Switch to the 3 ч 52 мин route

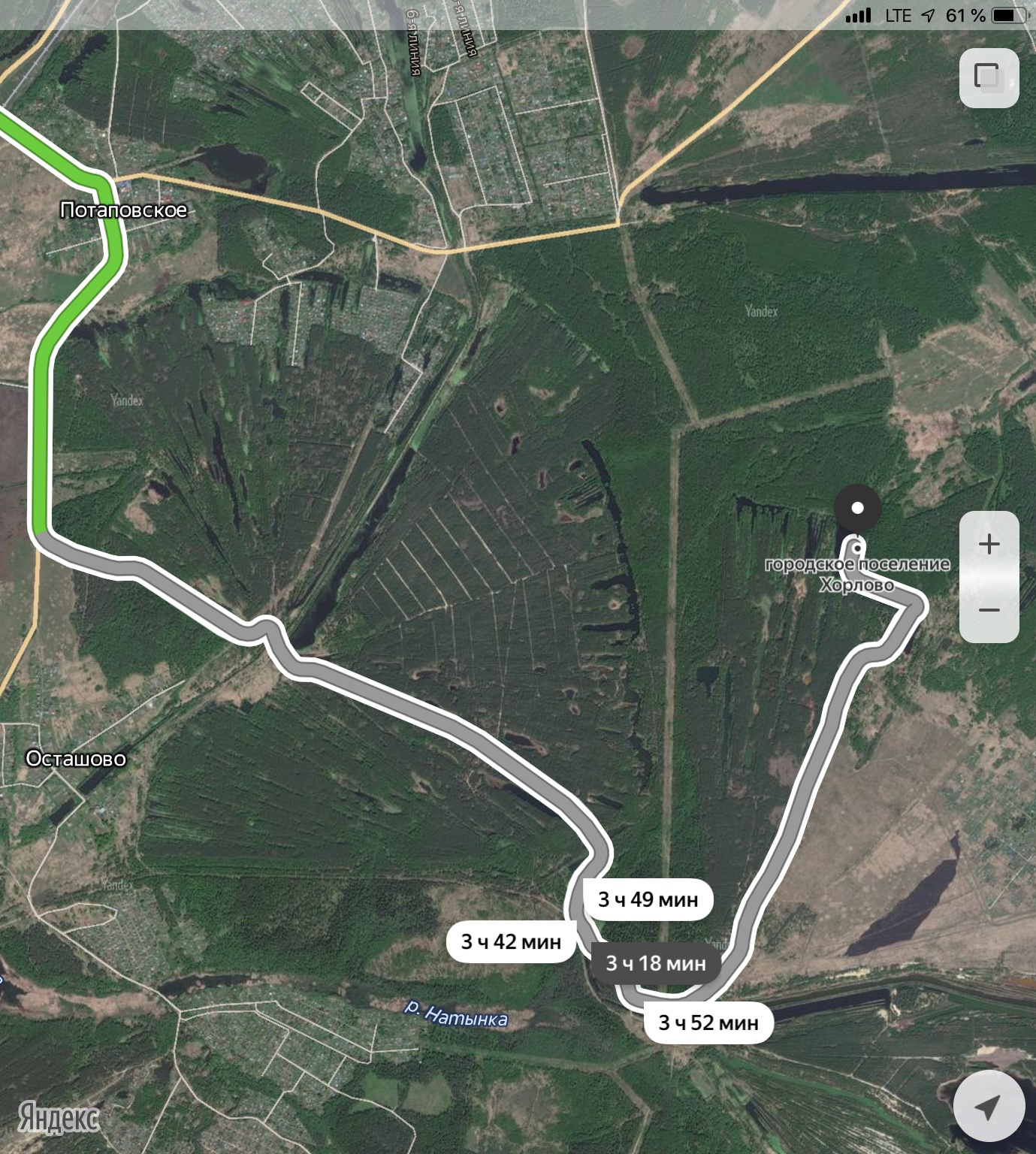(x=708, y=1023)
